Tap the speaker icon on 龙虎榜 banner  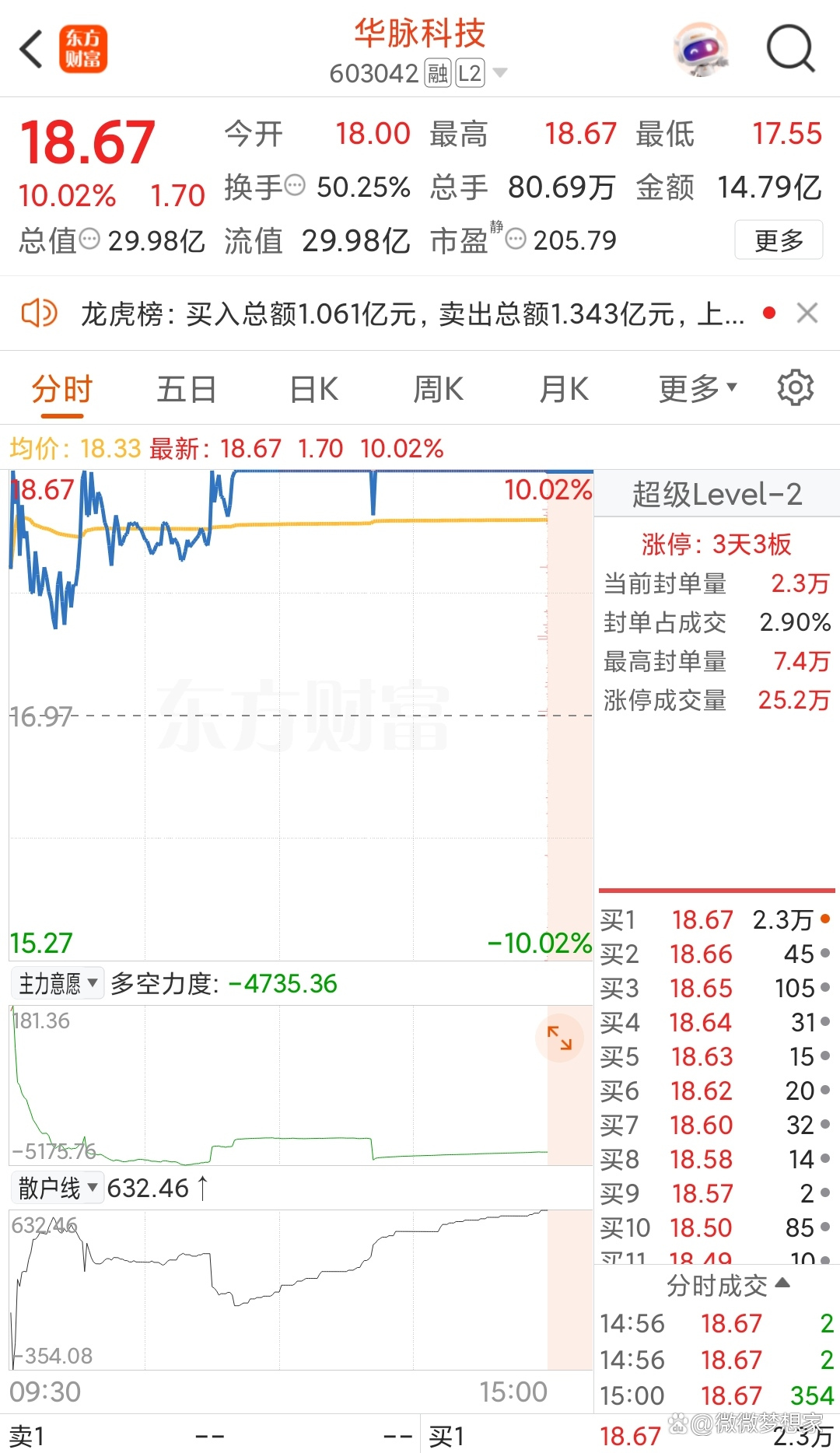(37, 313)
